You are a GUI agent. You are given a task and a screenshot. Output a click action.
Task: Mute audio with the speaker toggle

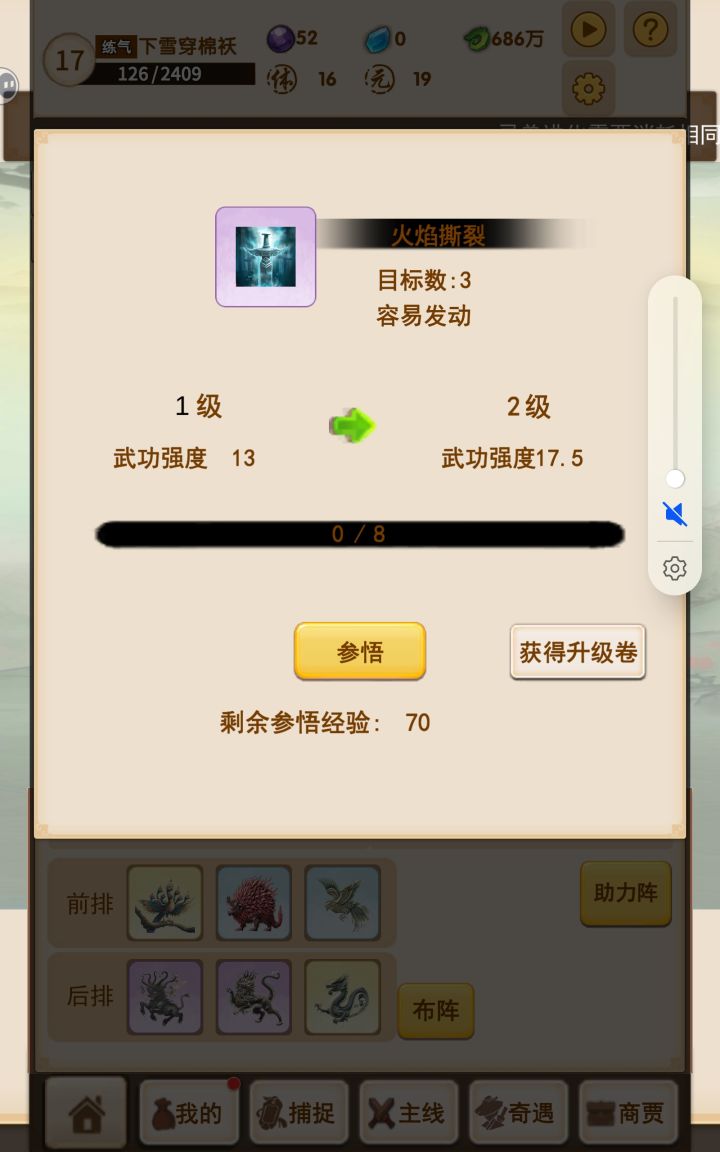pos(674,513)
